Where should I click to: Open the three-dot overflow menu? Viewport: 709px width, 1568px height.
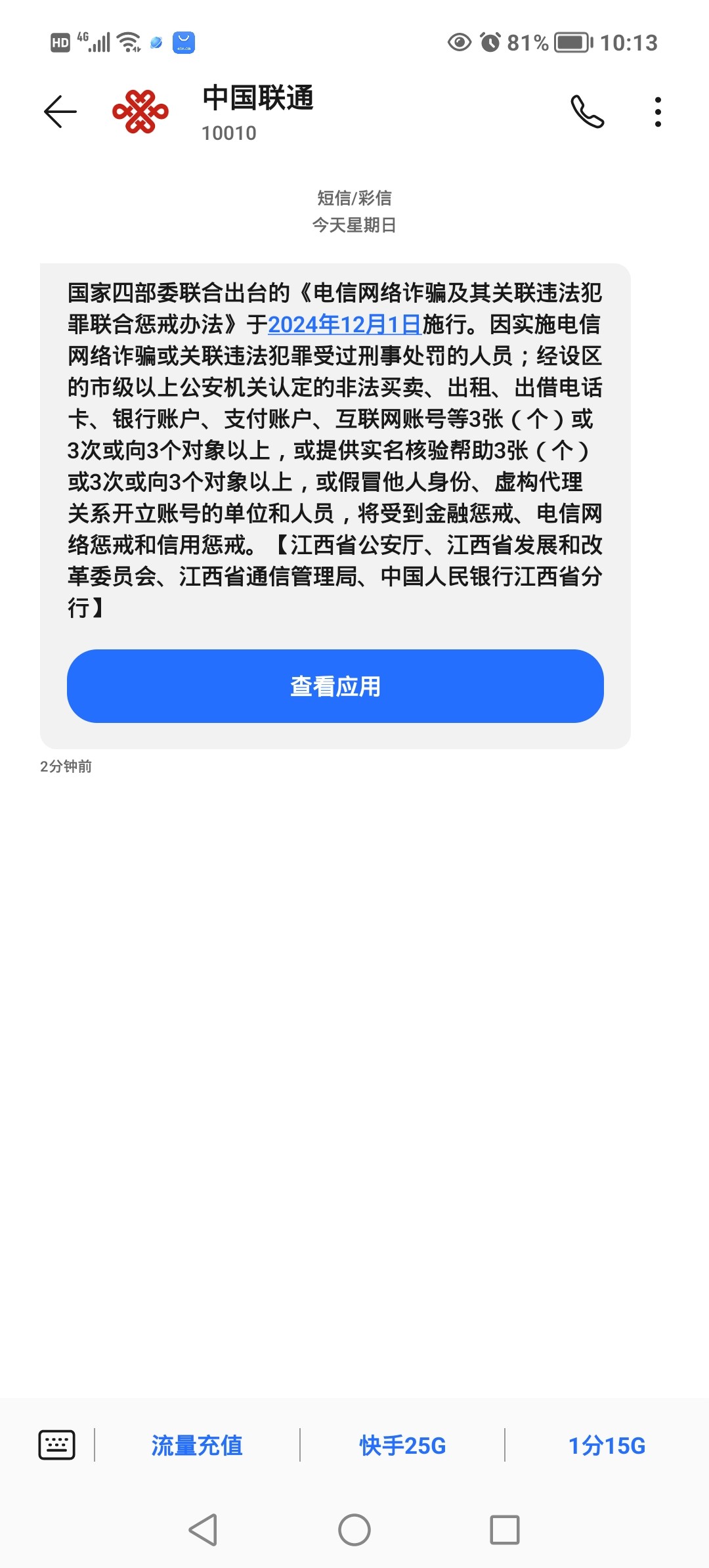[658, 112]
